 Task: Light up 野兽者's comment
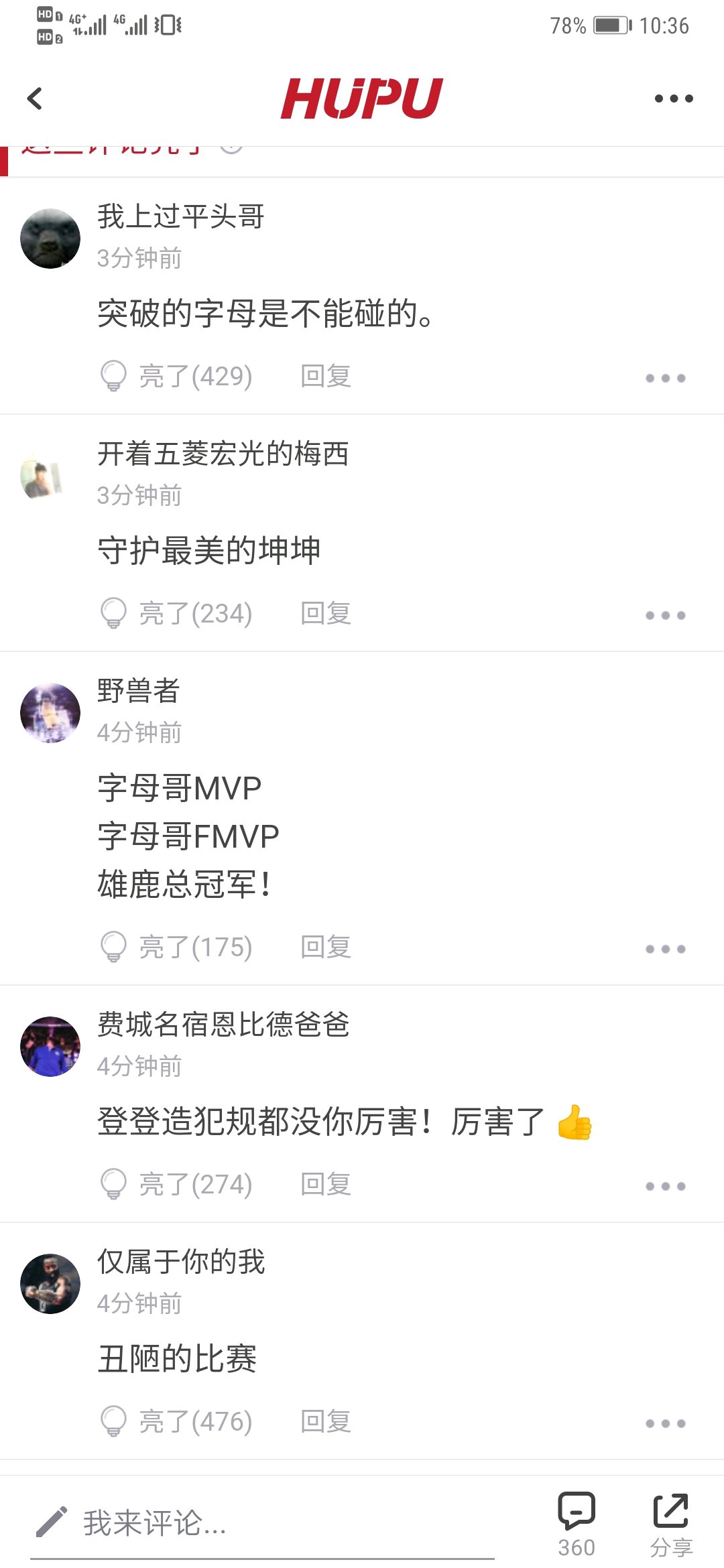coord(176,948)
